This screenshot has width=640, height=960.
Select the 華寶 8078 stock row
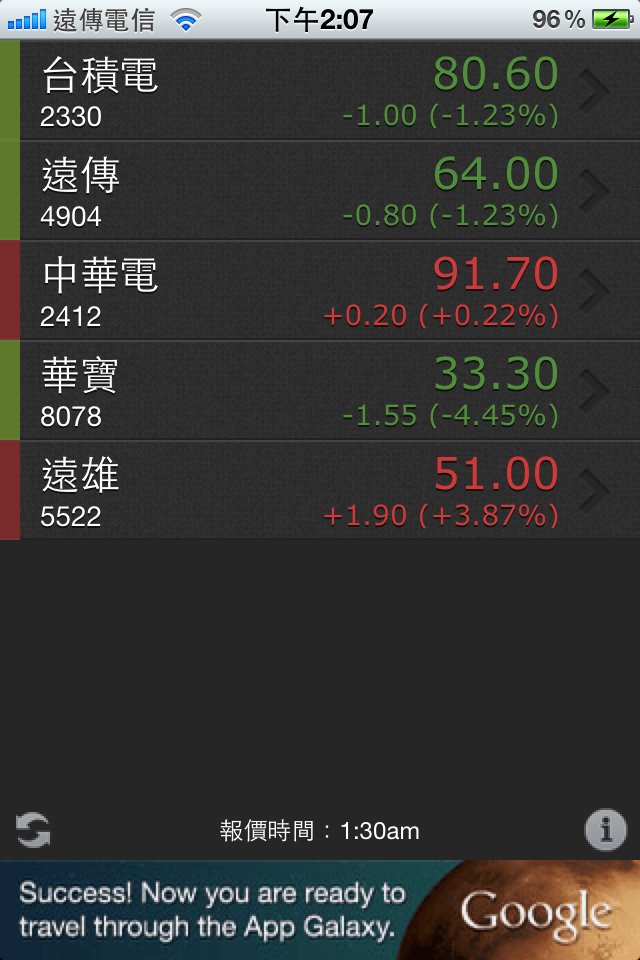tap(320, 390)
